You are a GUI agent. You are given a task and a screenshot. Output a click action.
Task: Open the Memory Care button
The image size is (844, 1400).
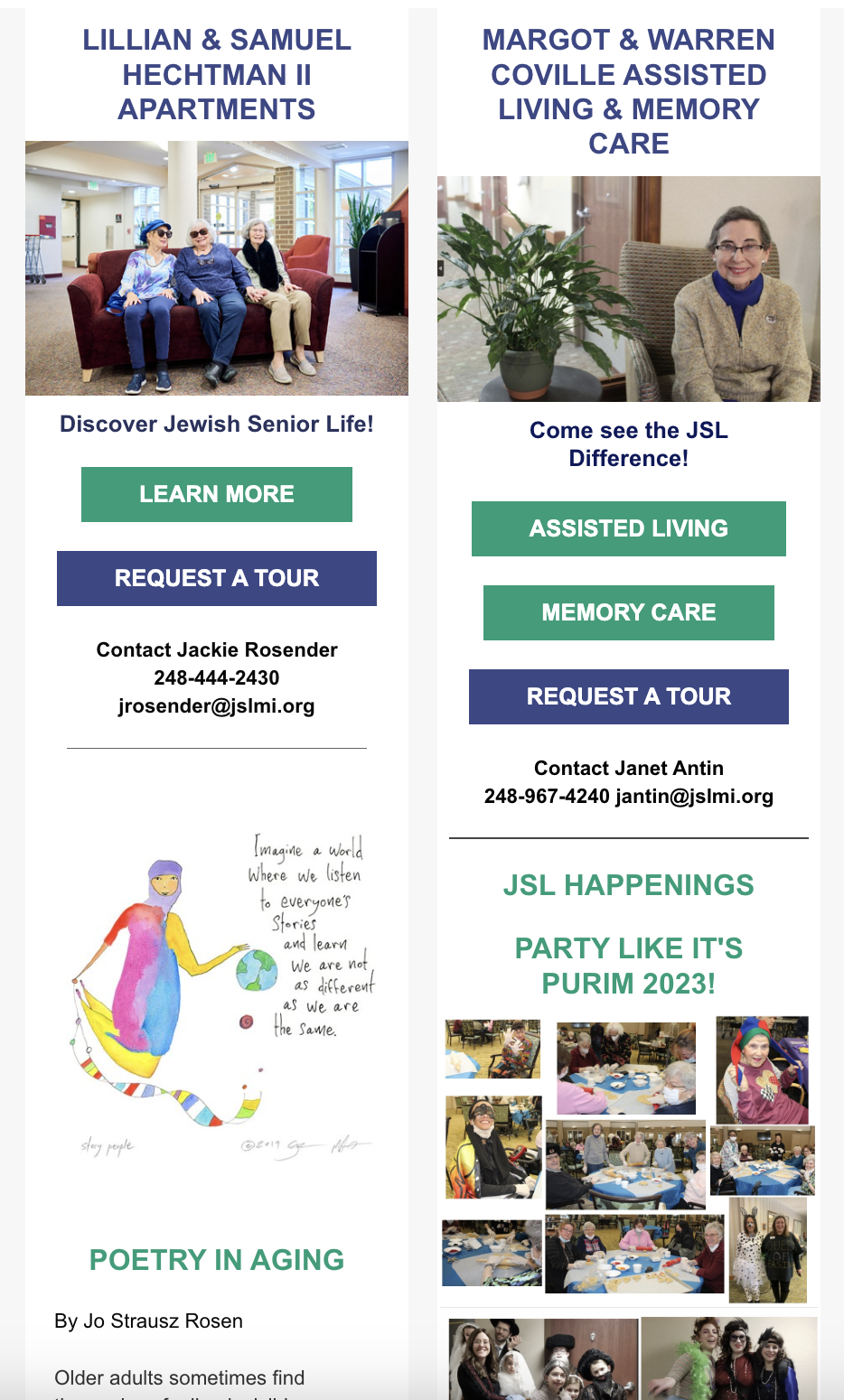[628, 612]
